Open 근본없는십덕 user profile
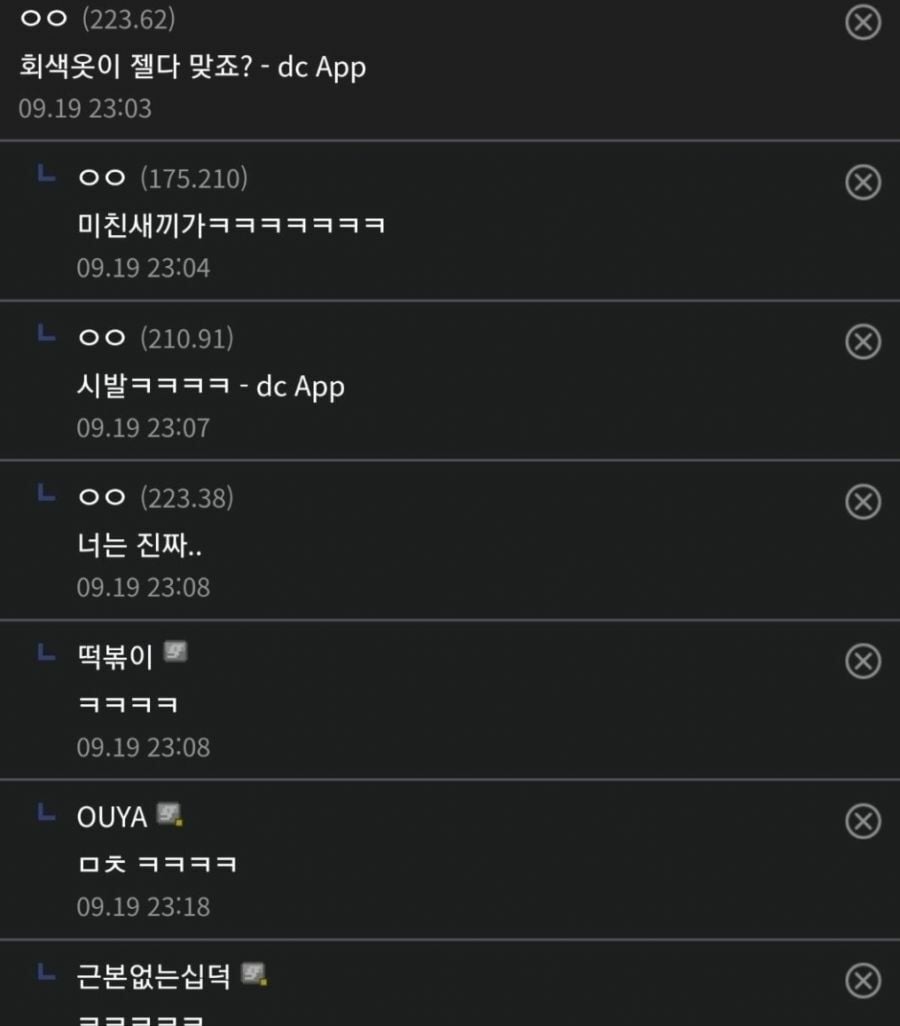The width and height of the screenshot is (900, 1026). click(x=153, y=976)
